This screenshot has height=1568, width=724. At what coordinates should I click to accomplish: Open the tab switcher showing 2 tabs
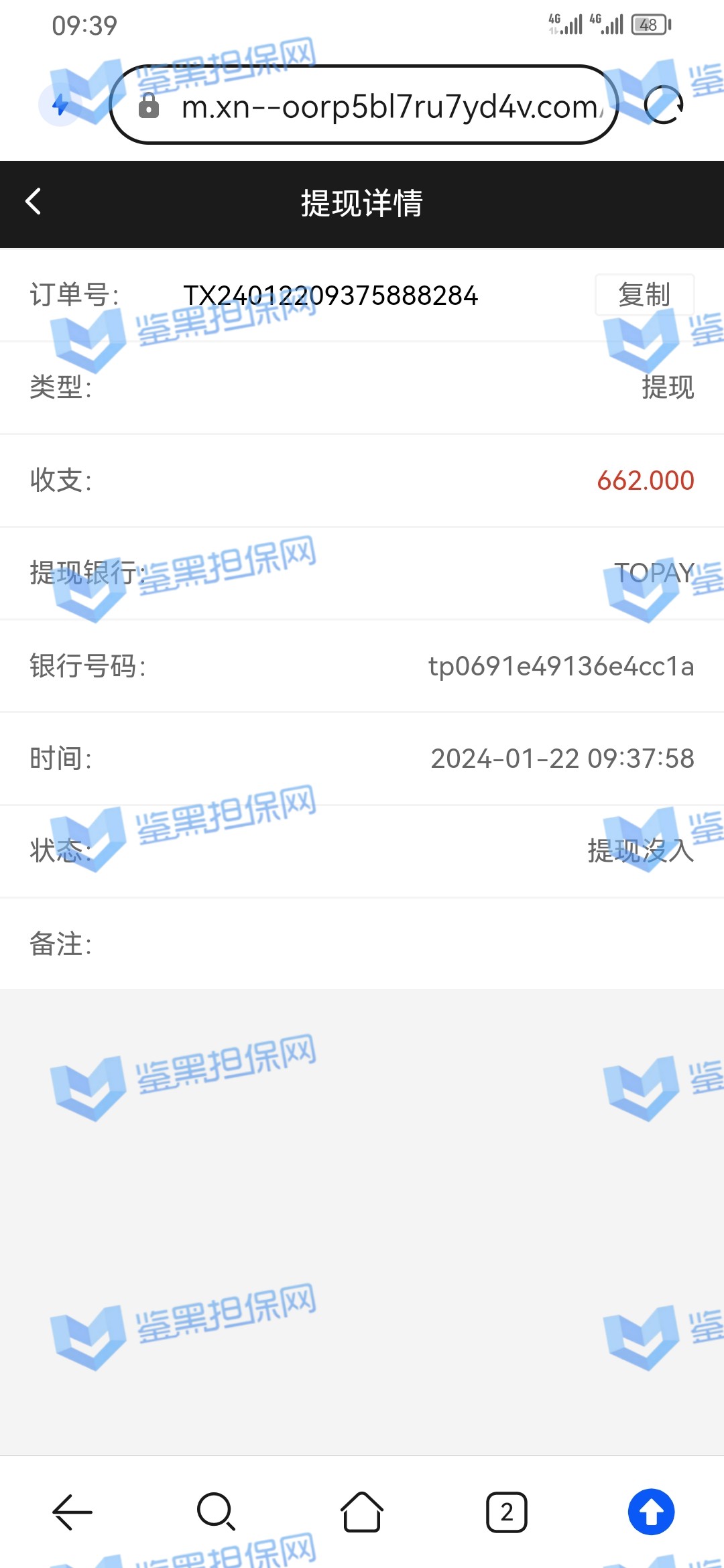(x=507, y=1512)
